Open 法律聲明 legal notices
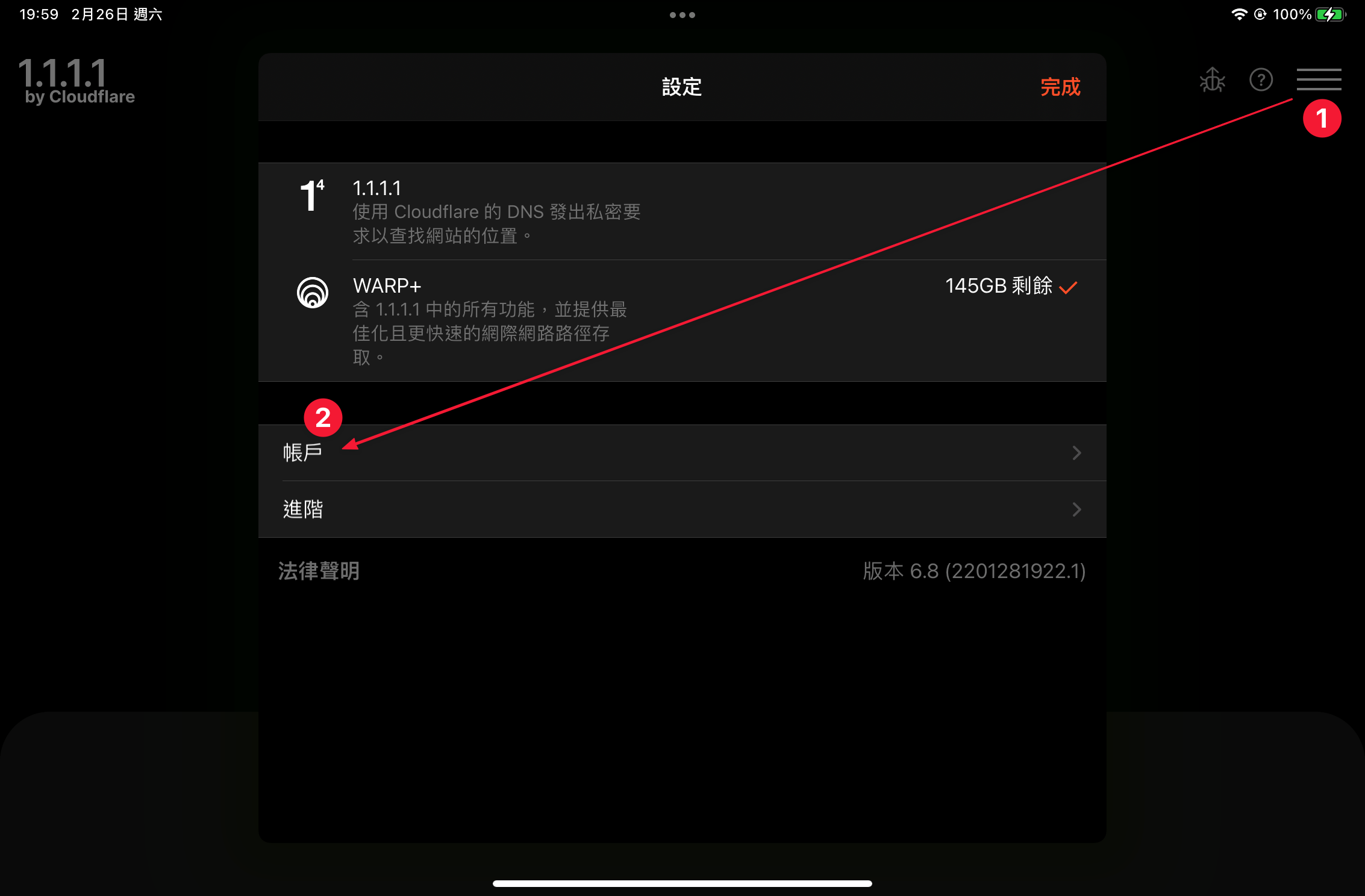The width and height of the screenshot is (1365, 896). 319,571
